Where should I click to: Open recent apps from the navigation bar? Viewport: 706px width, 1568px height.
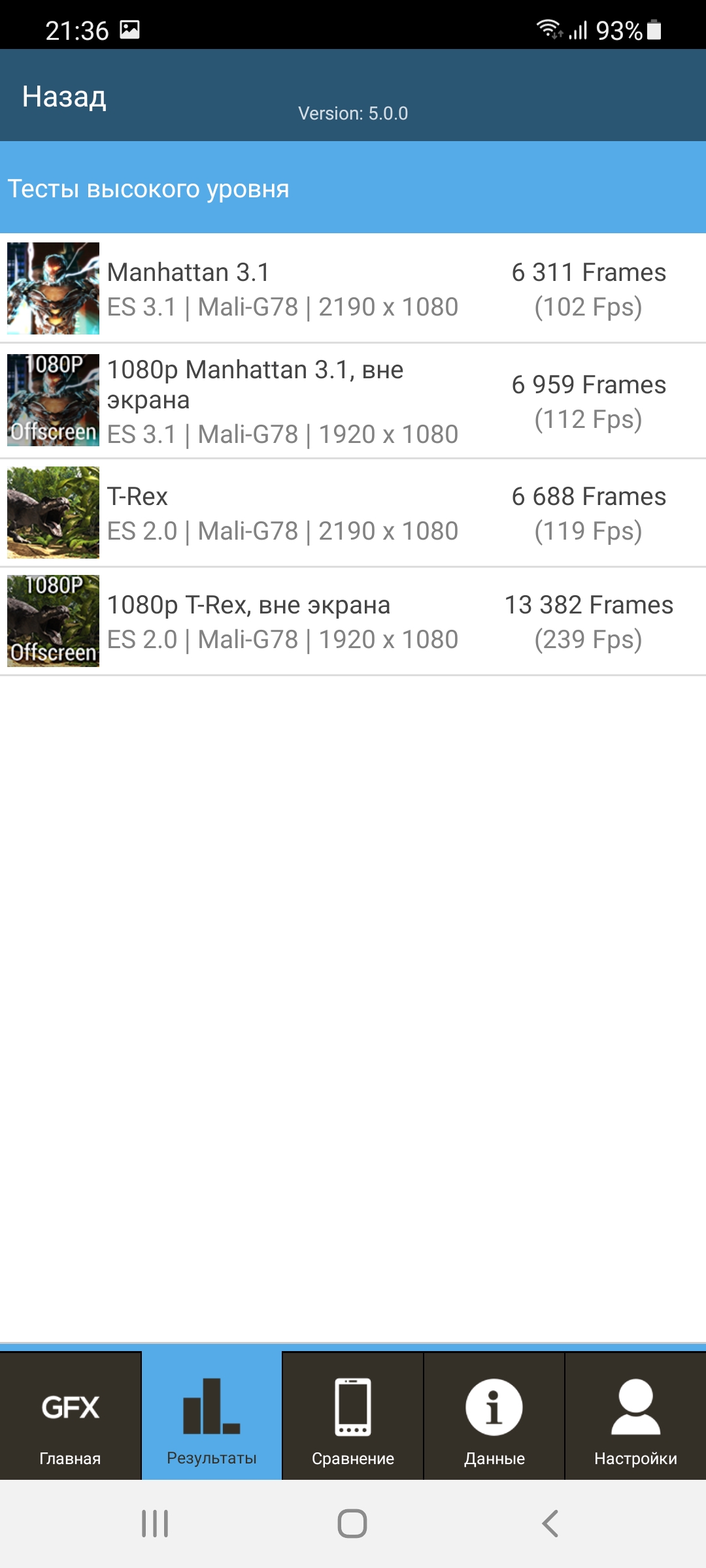[x=155, y=1524]
